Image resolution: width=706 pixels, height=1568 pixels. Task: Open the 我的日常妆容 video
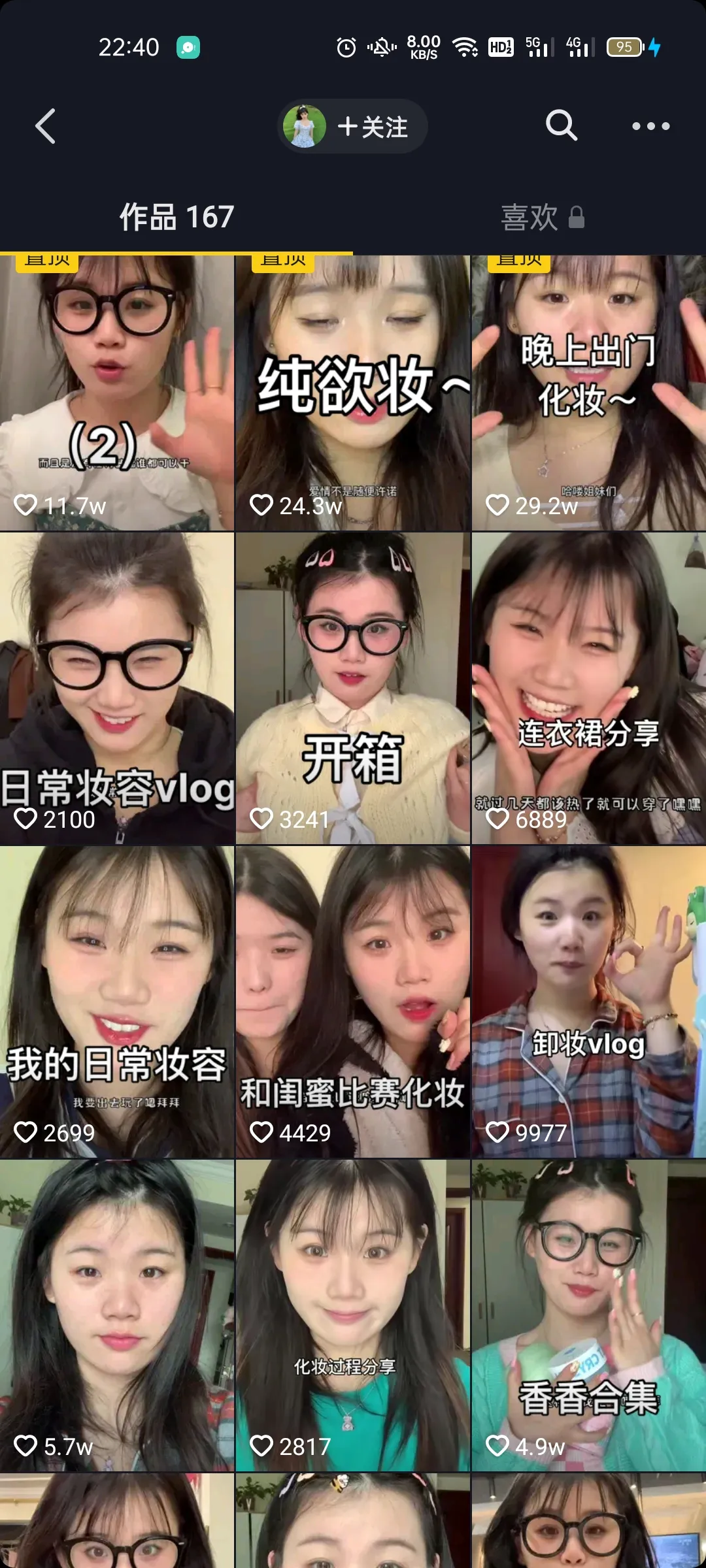117,1002
